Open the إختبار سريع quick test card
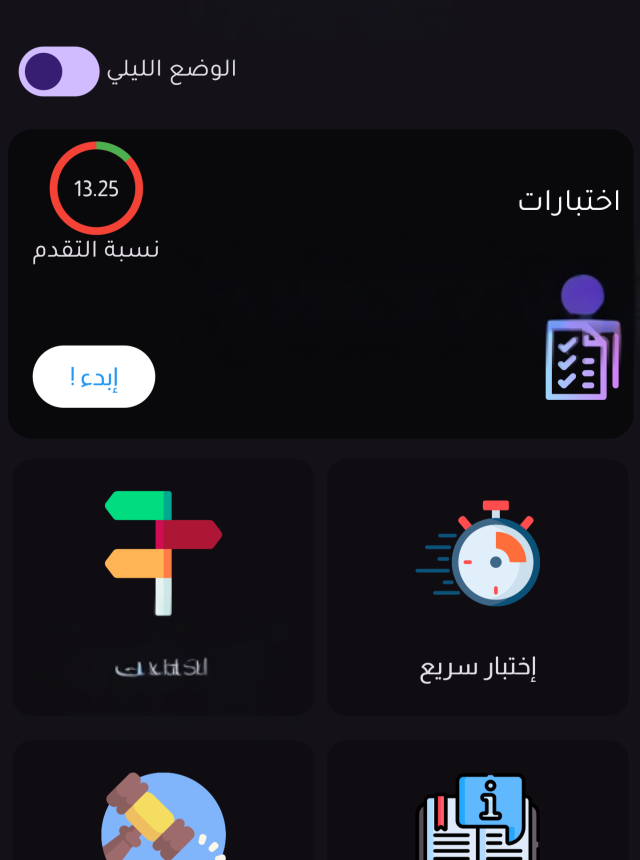640x860 pixels. pyautogui.click(x=478, y=587)
